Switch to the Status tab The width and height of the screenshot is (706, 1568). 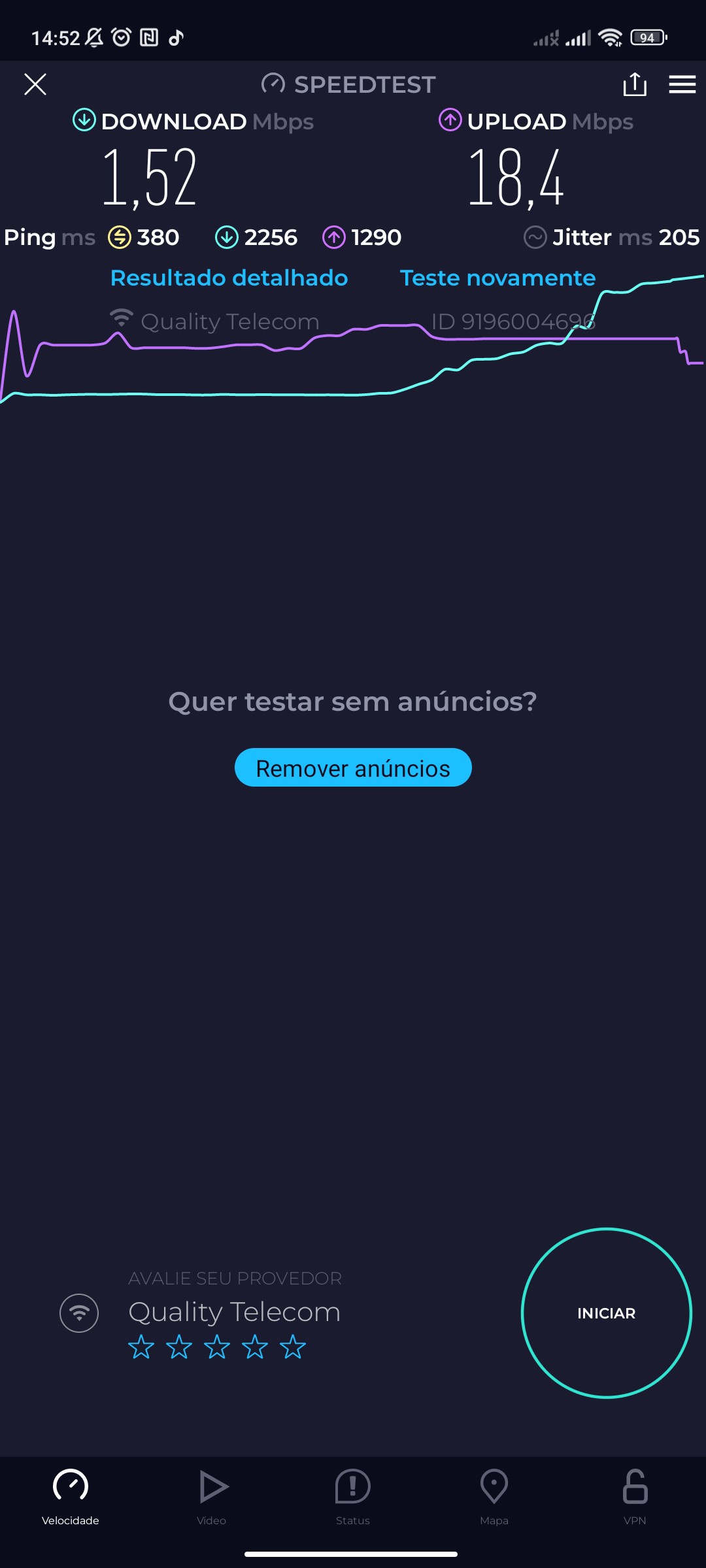coord(353,1496)
